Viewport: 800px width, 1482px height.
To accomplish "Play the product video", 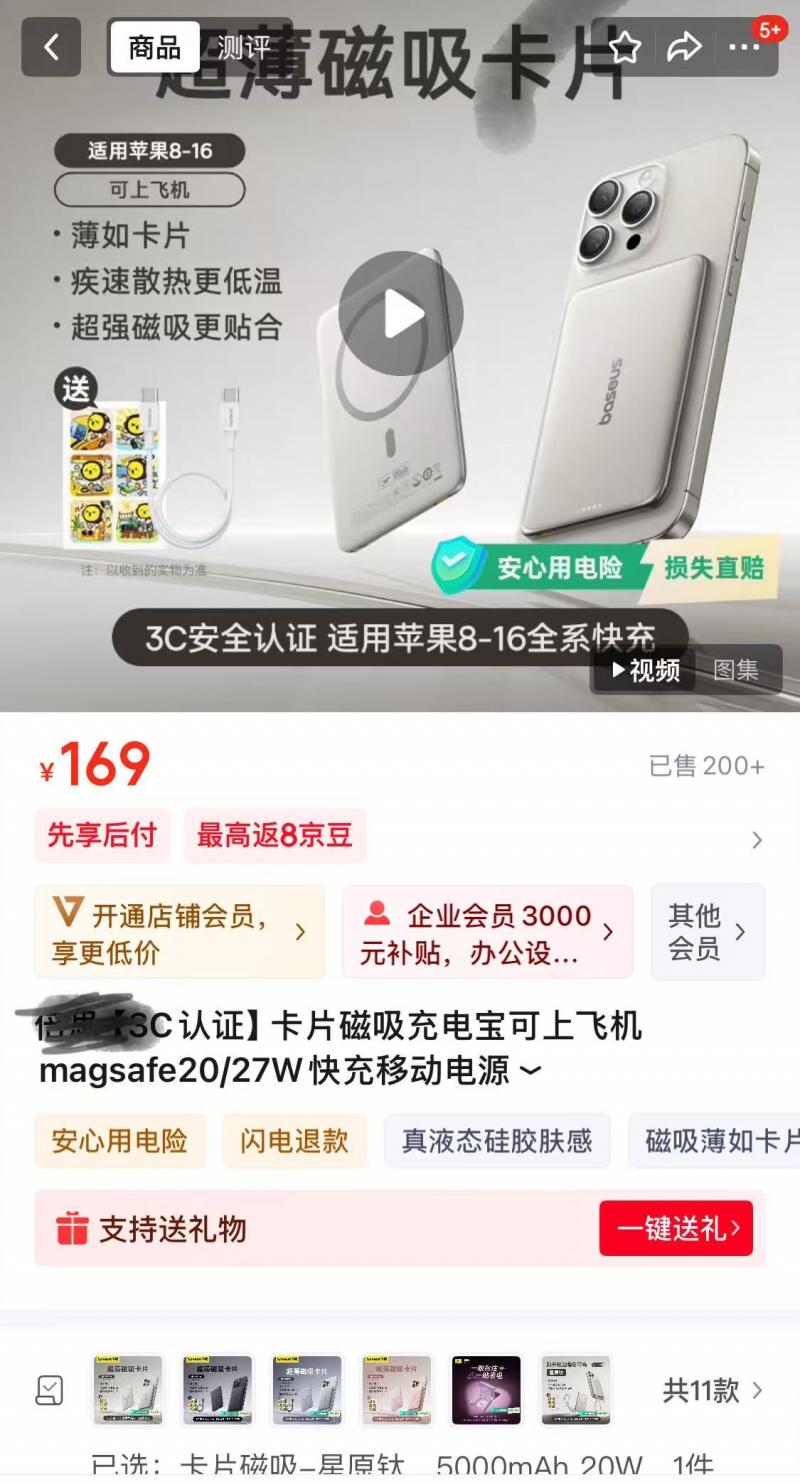I will pyautogui.click(x=400, y=313).
